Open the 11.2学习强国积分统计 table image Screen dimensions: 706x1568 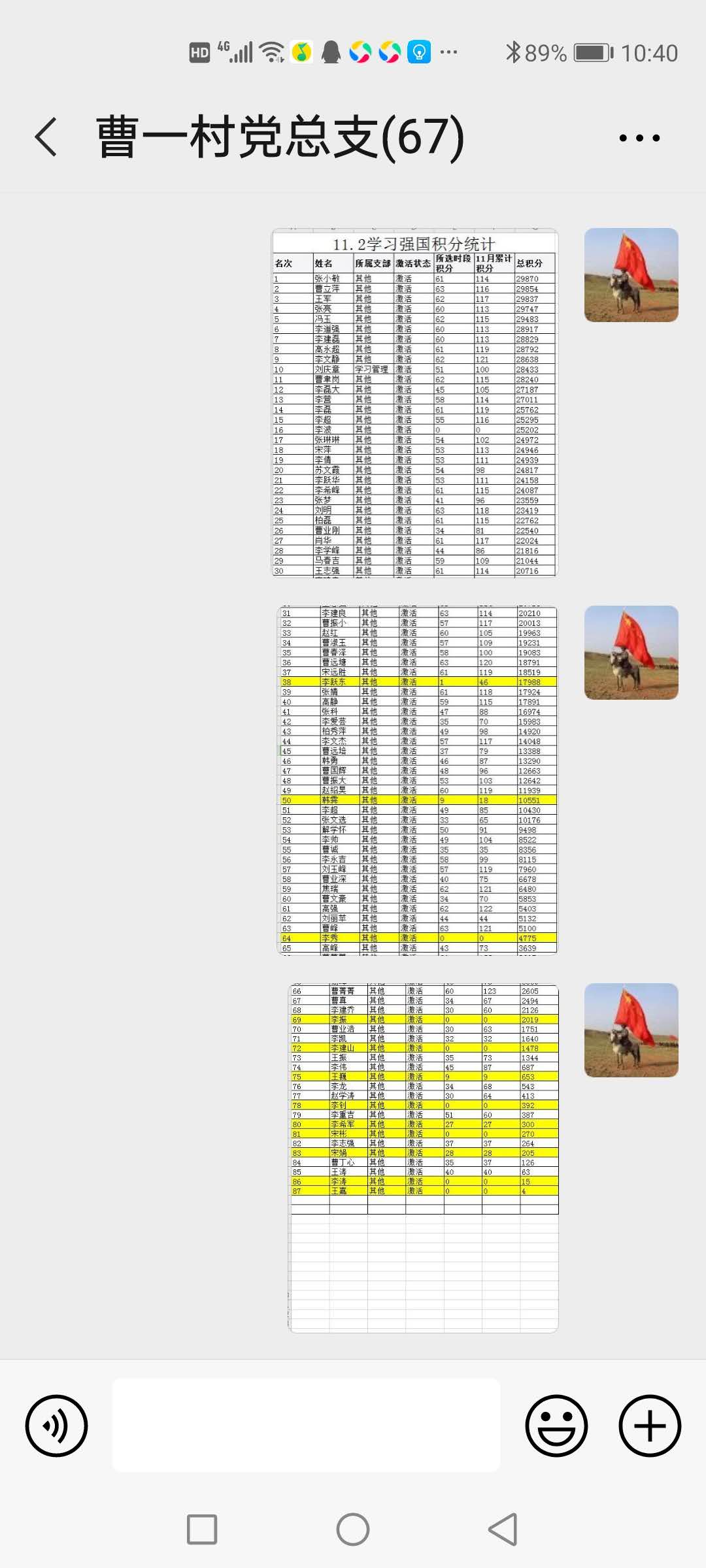tap(415, 402)
